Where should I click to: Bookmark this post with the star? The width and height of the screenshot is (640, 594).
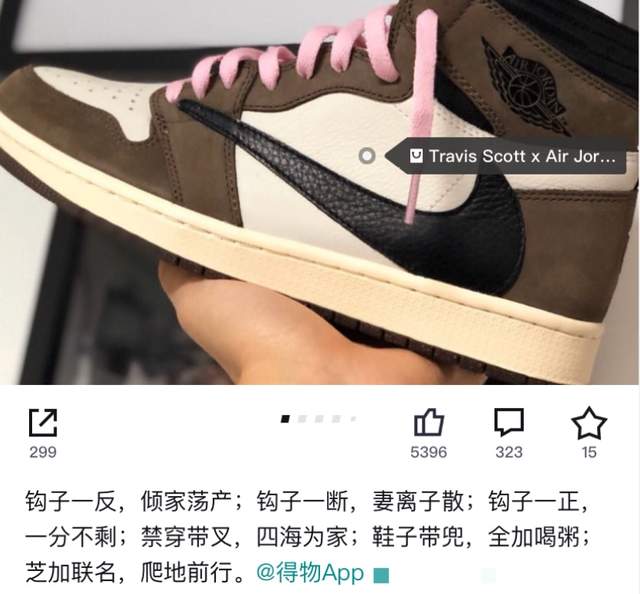588,424
